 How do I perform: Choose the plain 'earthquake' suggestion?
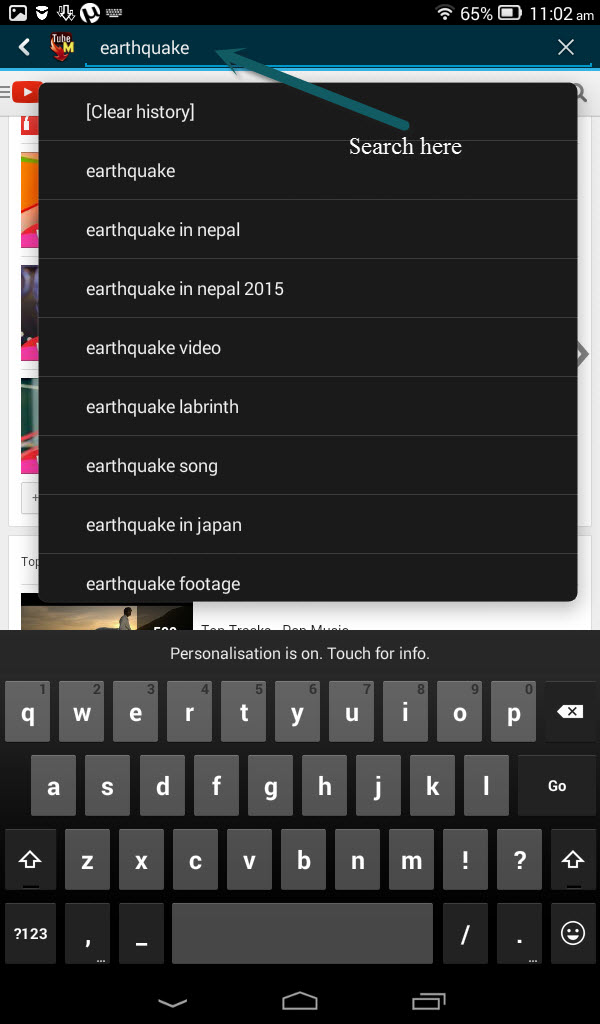point(130,171)
